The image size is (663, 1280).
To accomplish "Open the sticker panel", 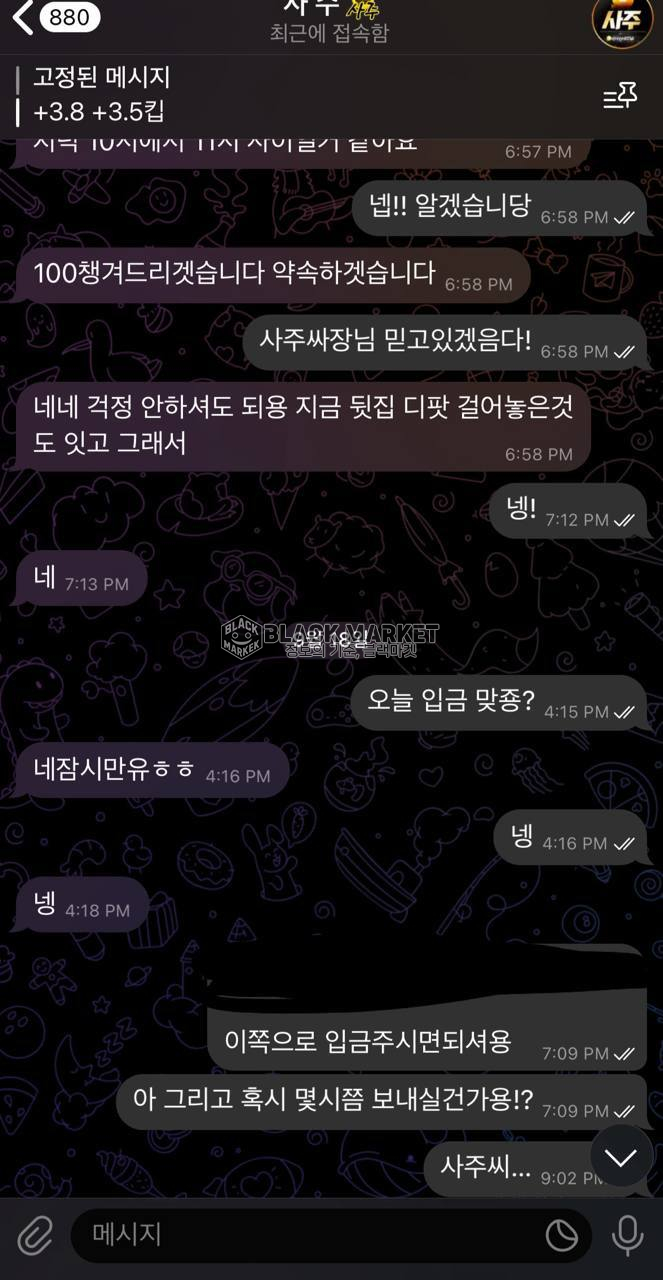I will [562, 1235].
